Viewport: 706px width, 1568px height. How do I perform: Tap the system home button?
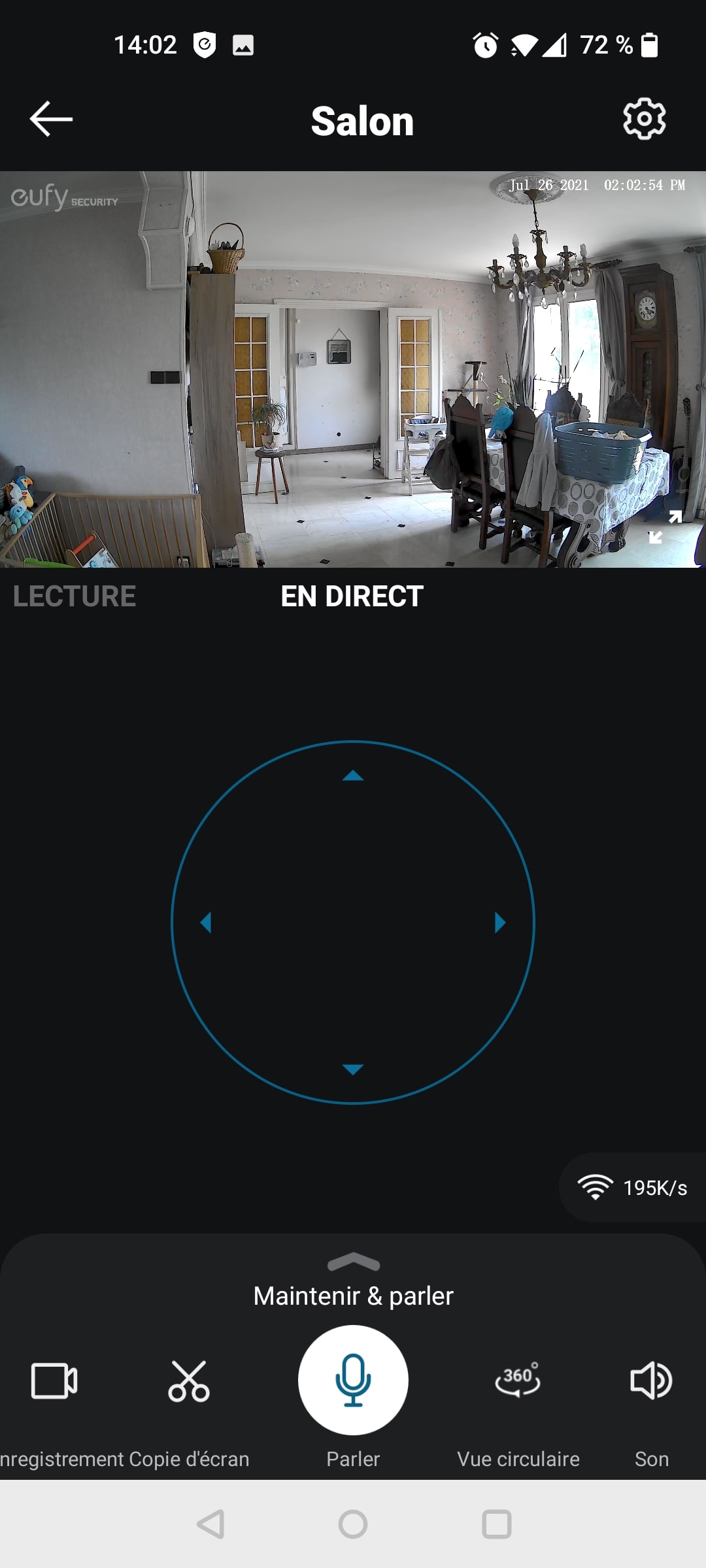[x=353, y=1524]
